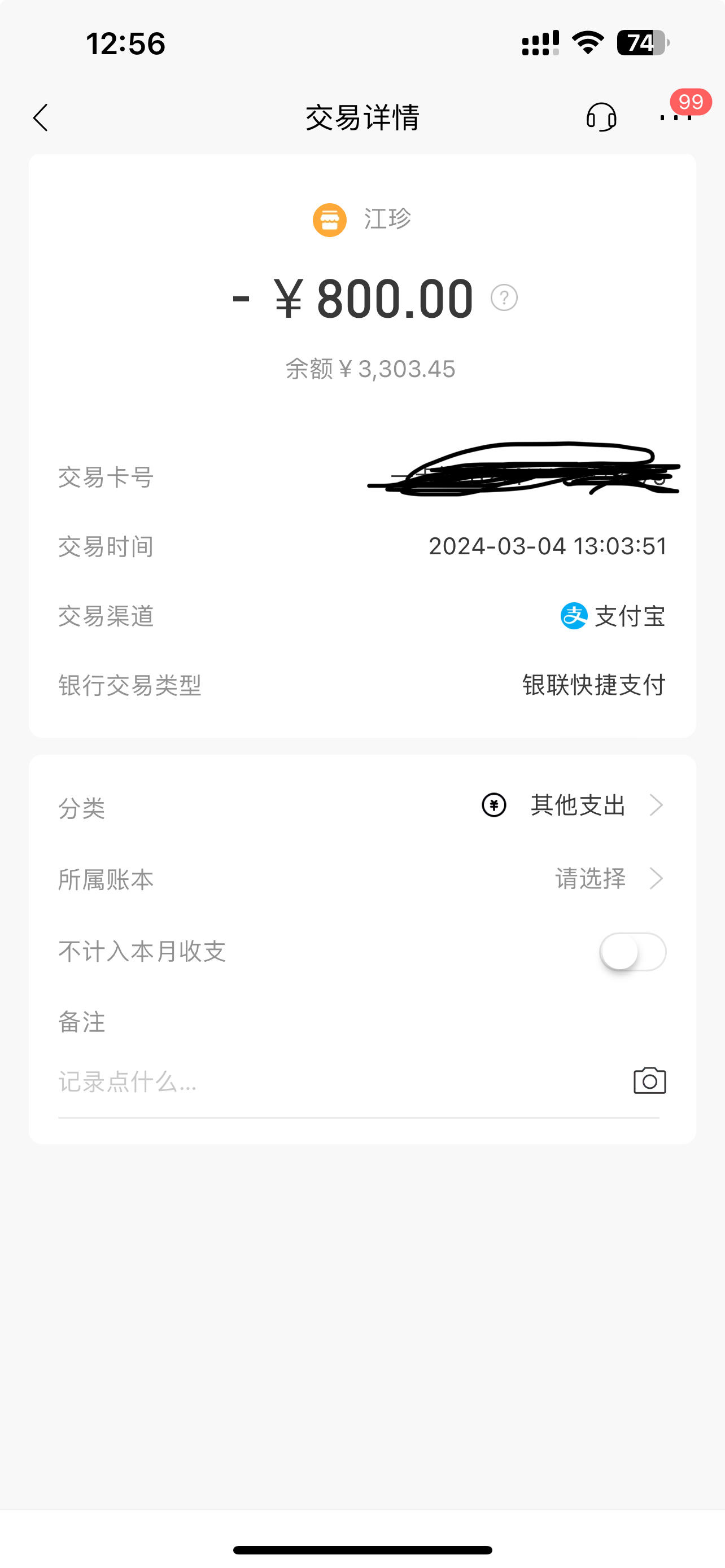Toggle off counting this transaction in monthly stats

(x=632, y=952)
